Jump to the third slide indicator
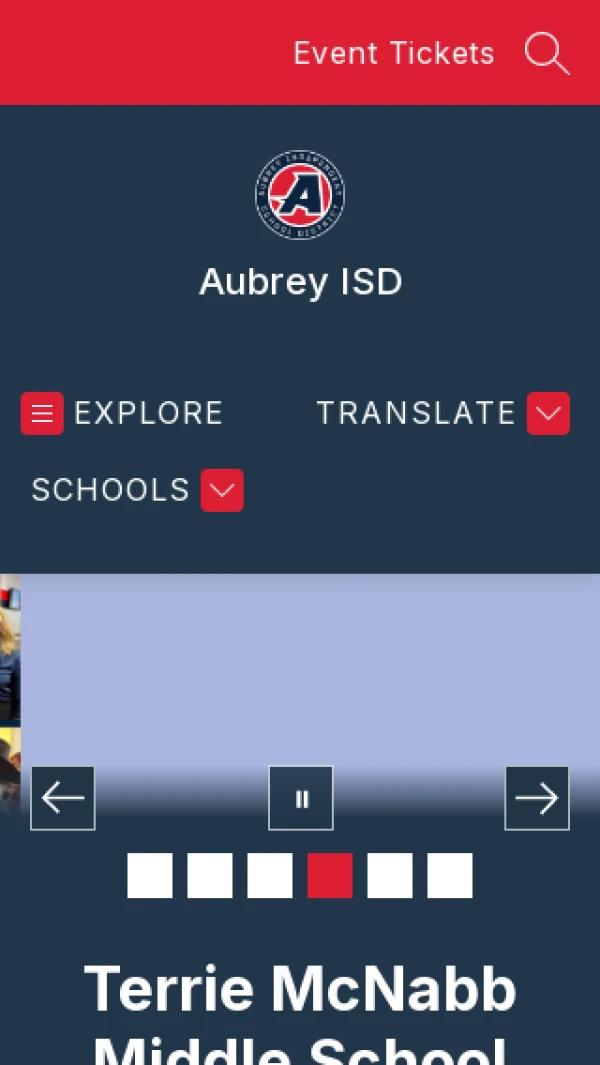Screen dimensions: 600x1065 click(x=270, y=876)
